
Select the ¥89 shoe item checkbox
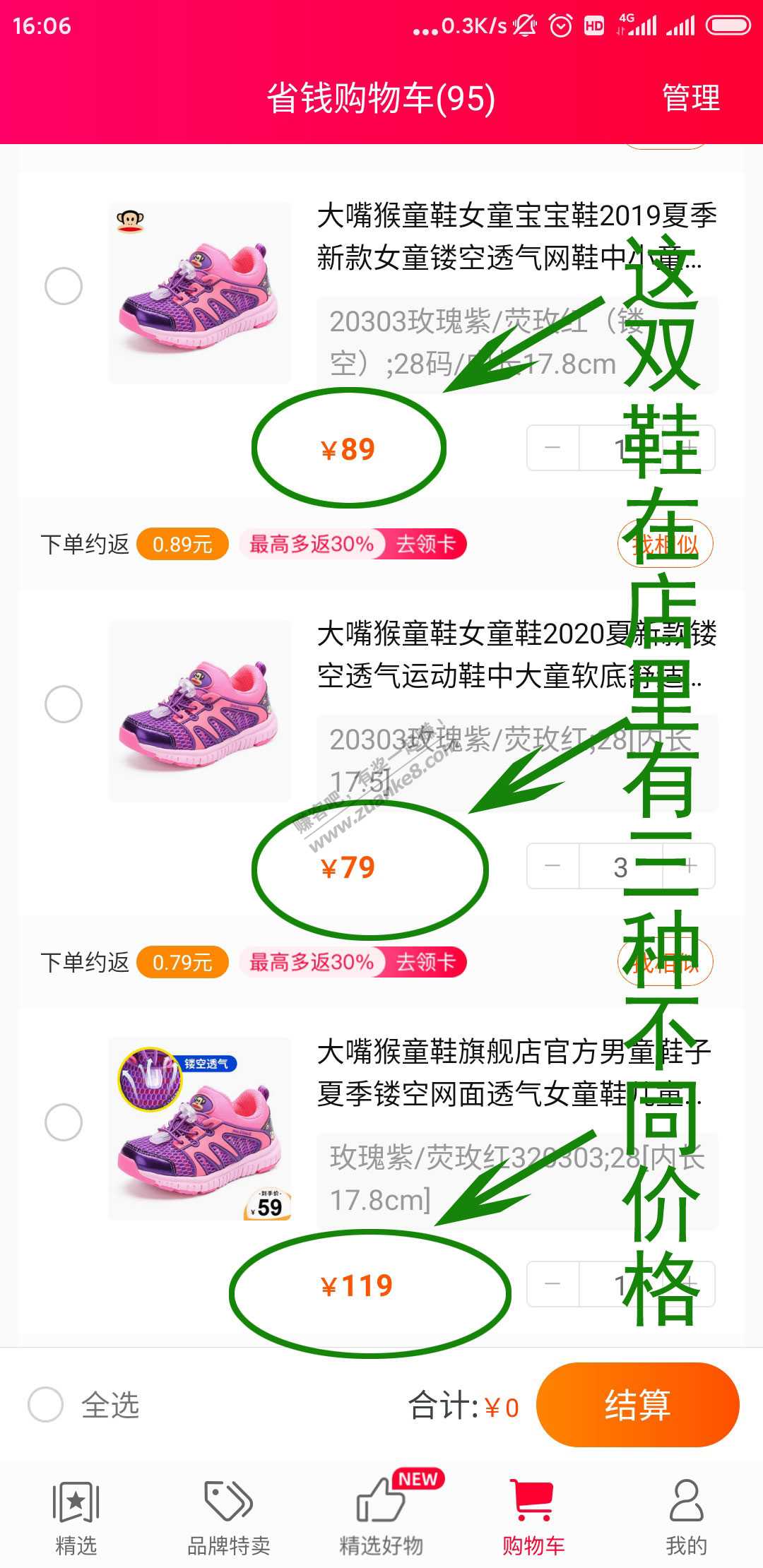tap(64, 286)
